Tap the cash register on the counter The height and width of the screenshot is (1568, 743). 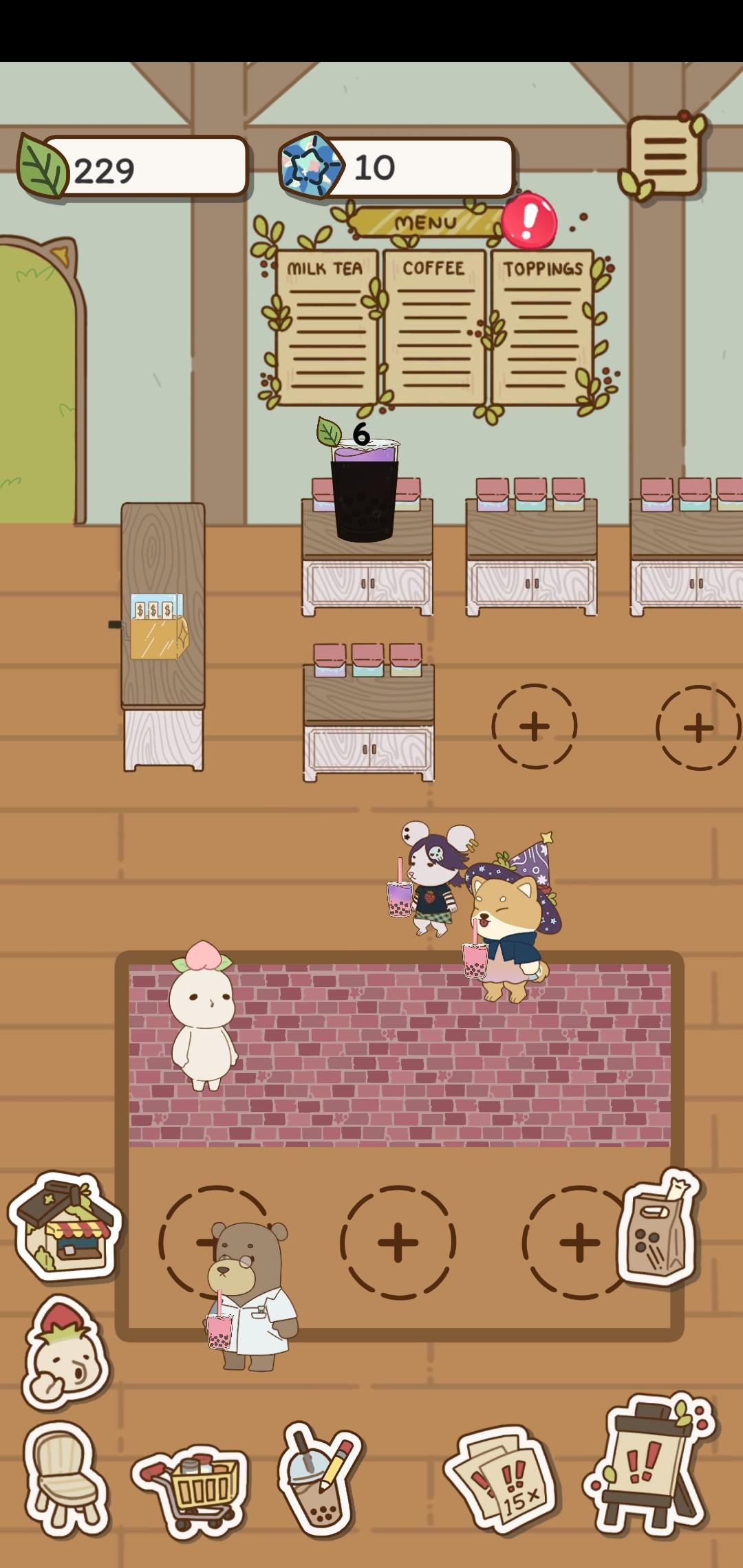[x=157, y=627]
